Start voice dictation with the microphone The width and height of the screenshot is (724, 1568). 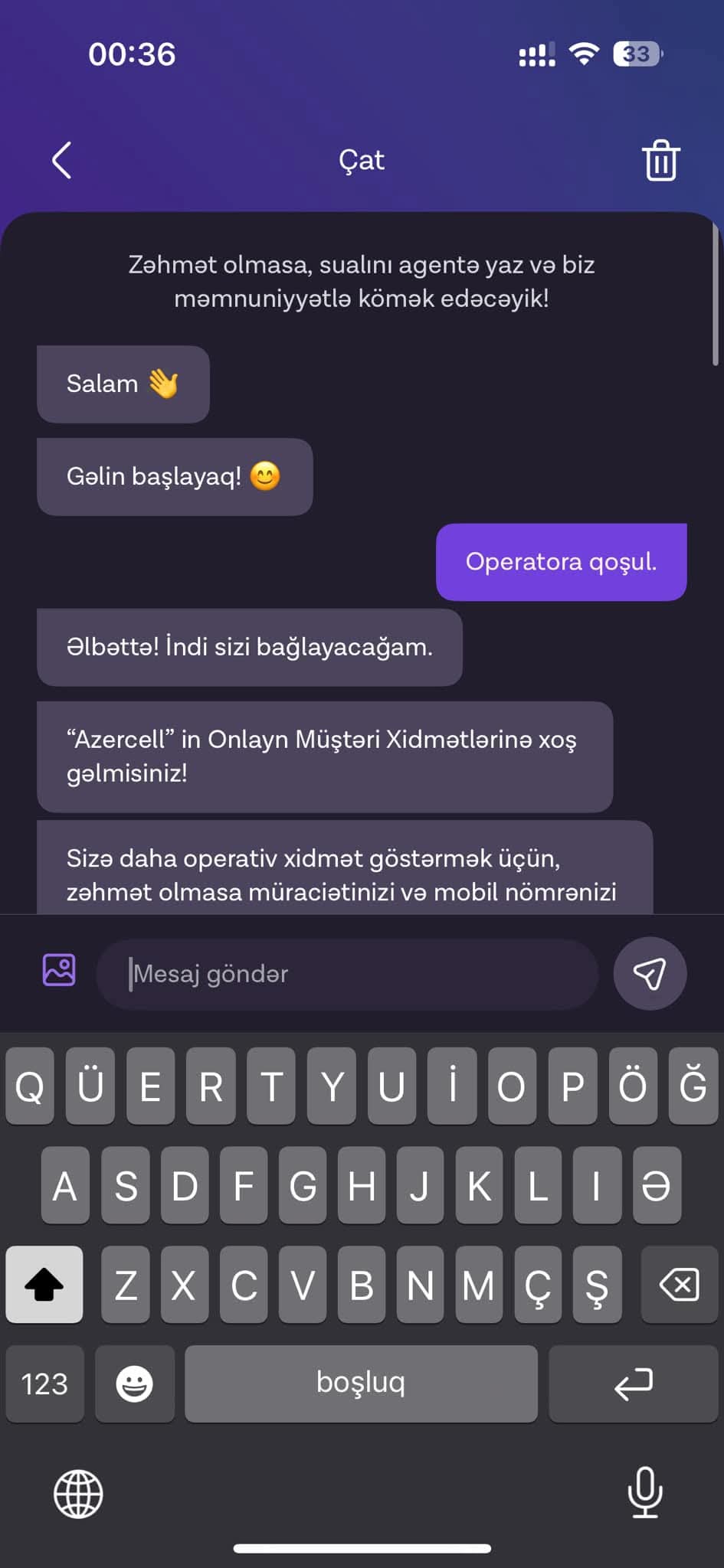[645, 1492]
